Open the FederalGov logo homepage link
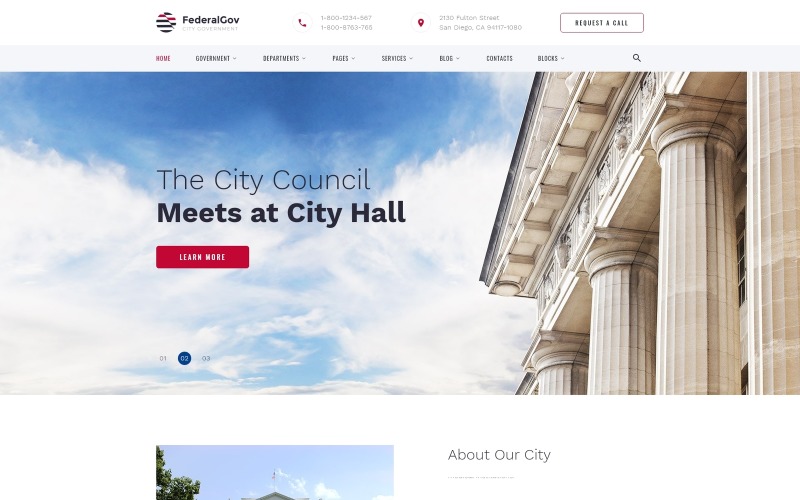 pyautogui.click(x=198, y=22)
